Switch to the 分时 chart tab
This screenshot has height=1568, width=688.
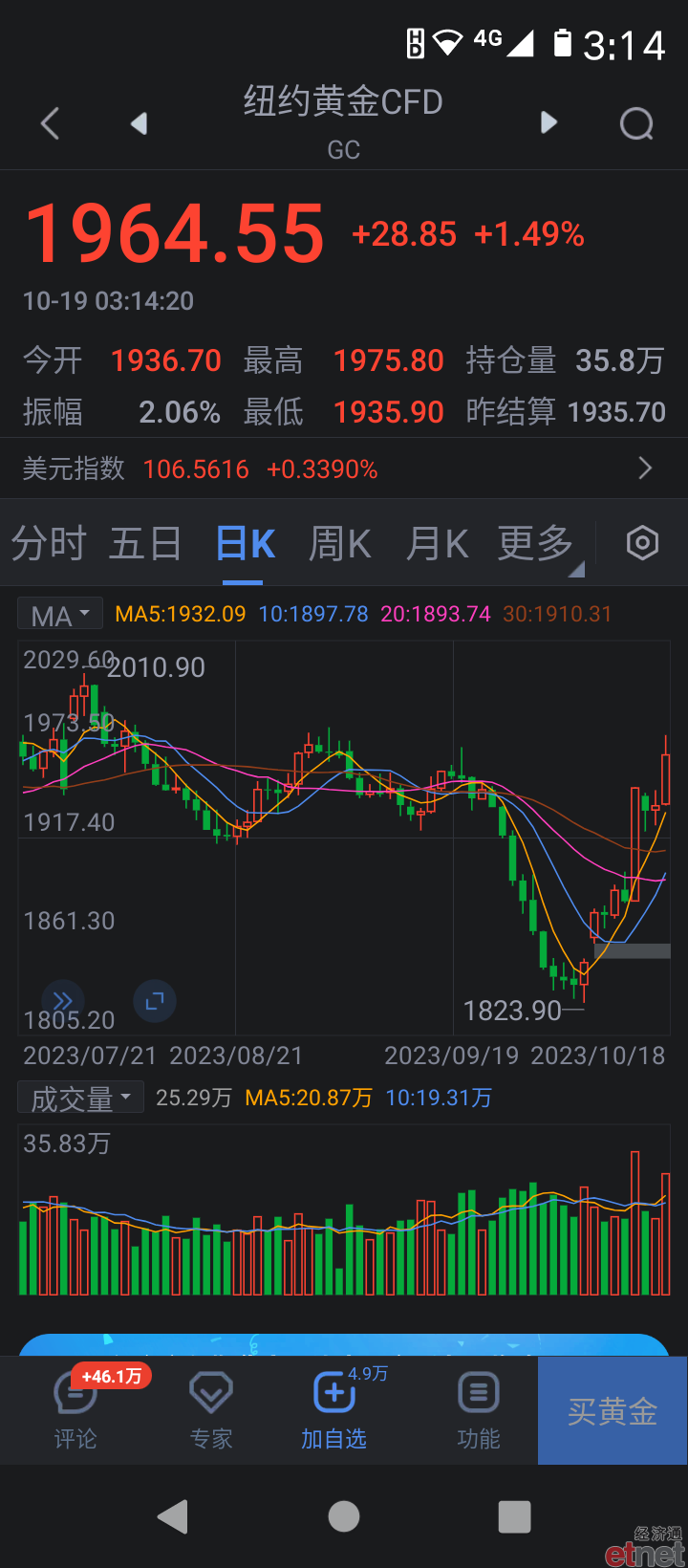click(x=49, y=544)
